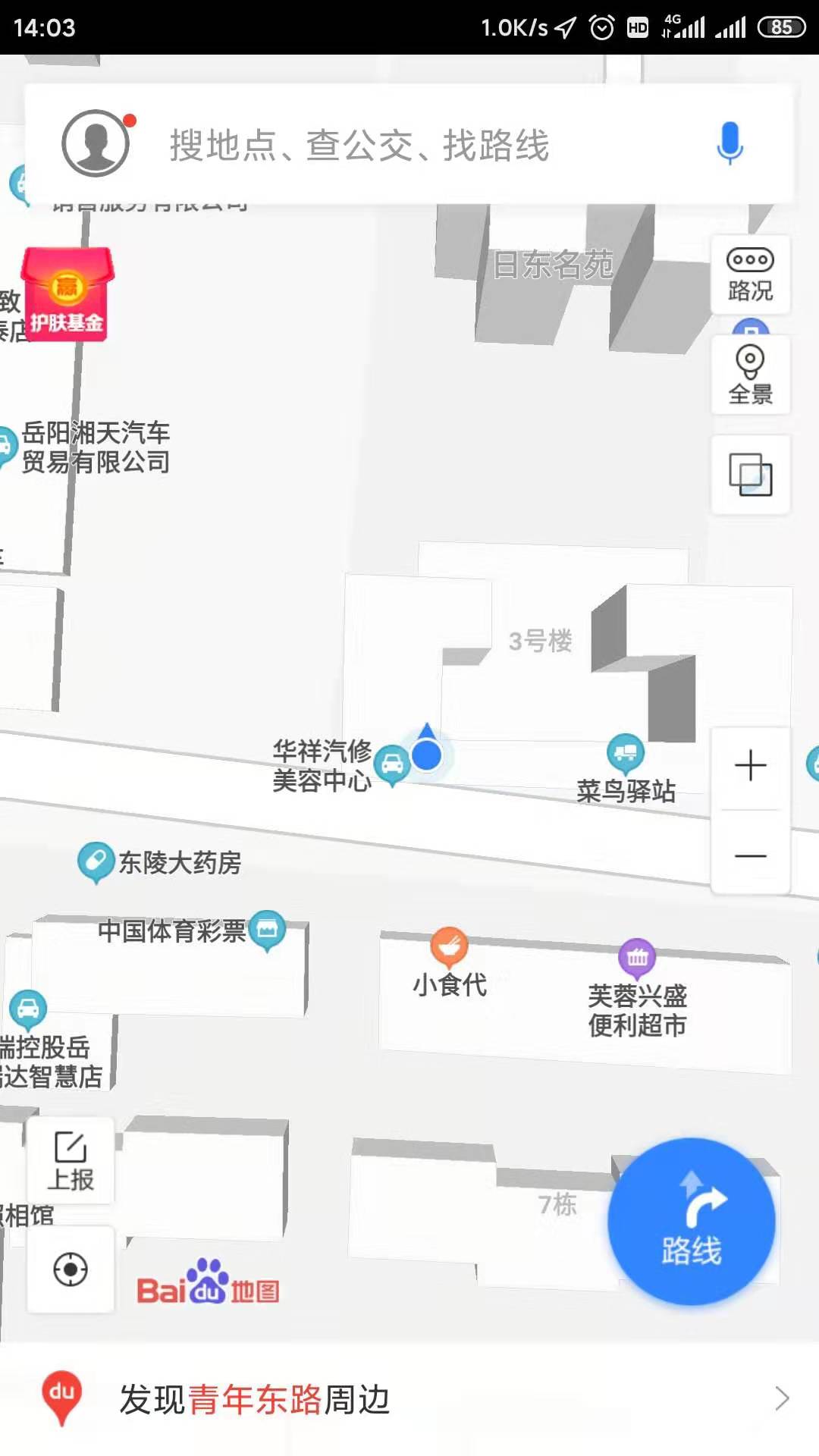Open the 护肤基金 red packet promo

pos(67,294)
